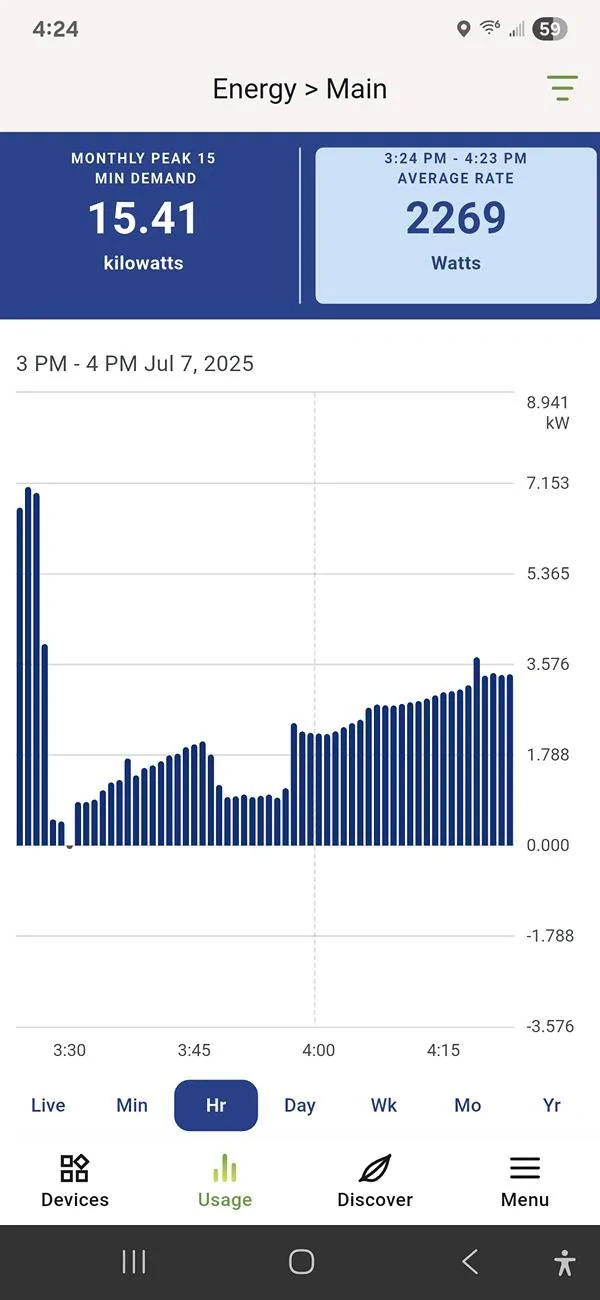Screen dimensions: 600x1300
Task: Go to the system home screen
Action: point(301,1262)
